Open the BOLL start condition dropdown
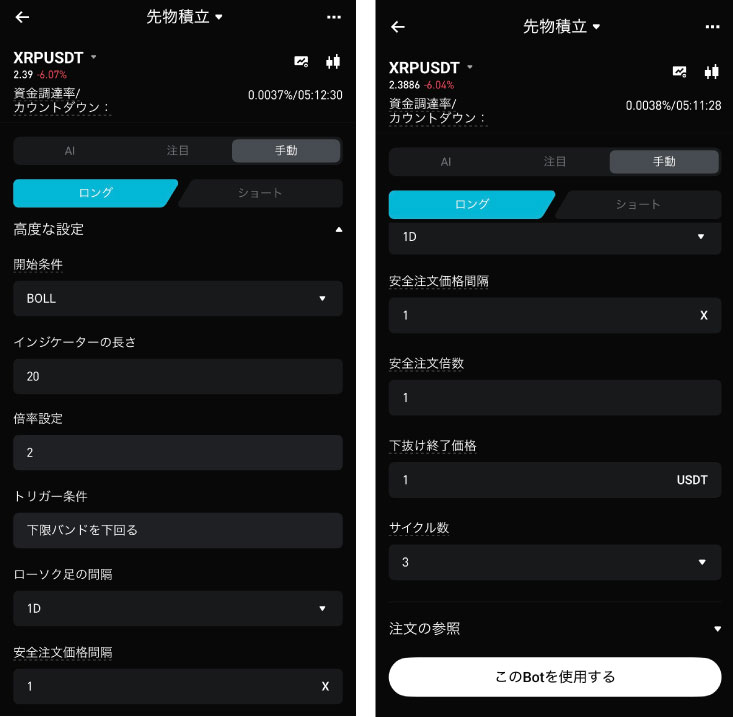The image size is (733, 717). click(178, 298)
